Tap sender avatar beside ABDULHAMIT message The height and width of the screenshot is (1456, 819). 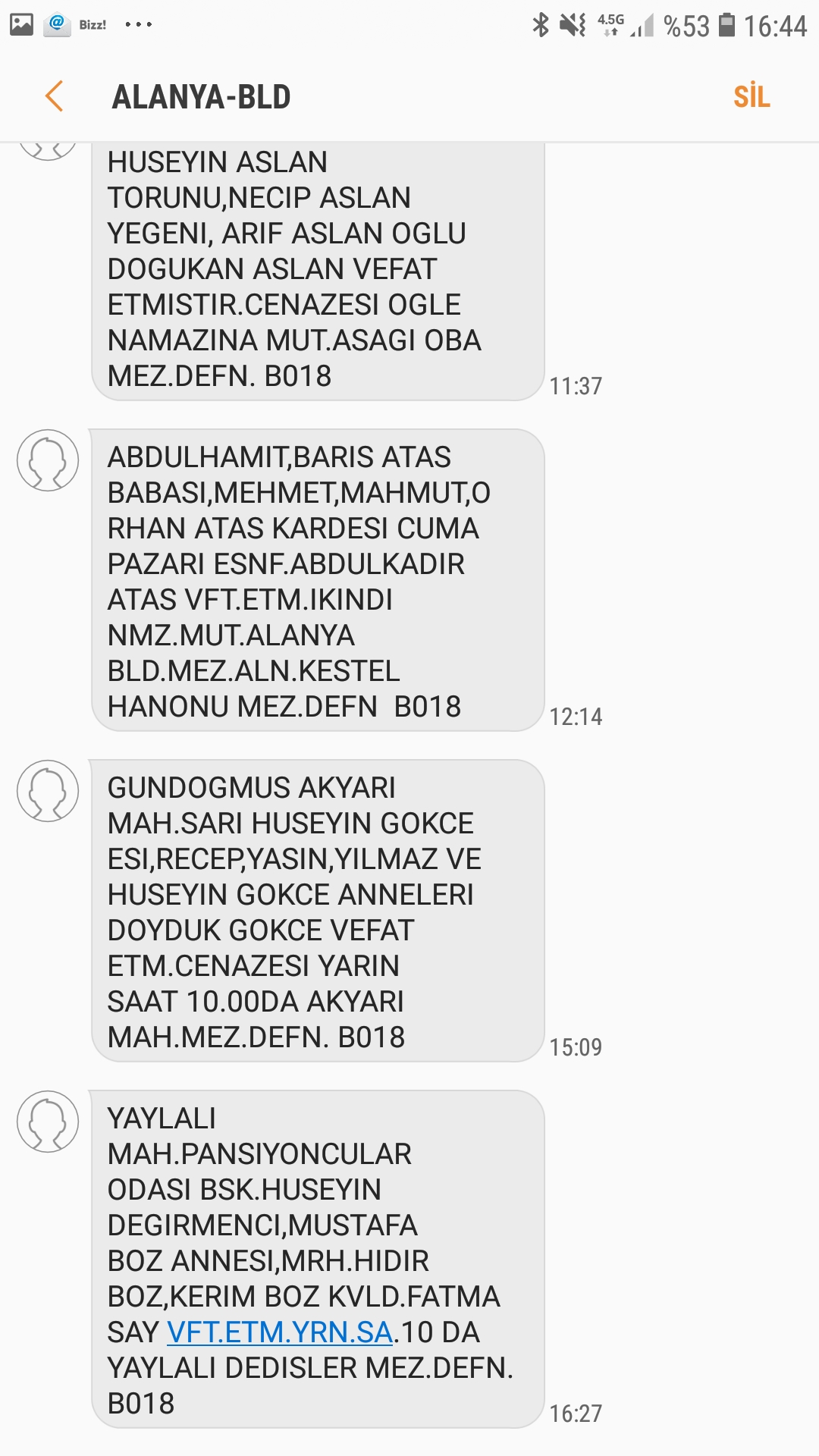[x=48, y=460]
